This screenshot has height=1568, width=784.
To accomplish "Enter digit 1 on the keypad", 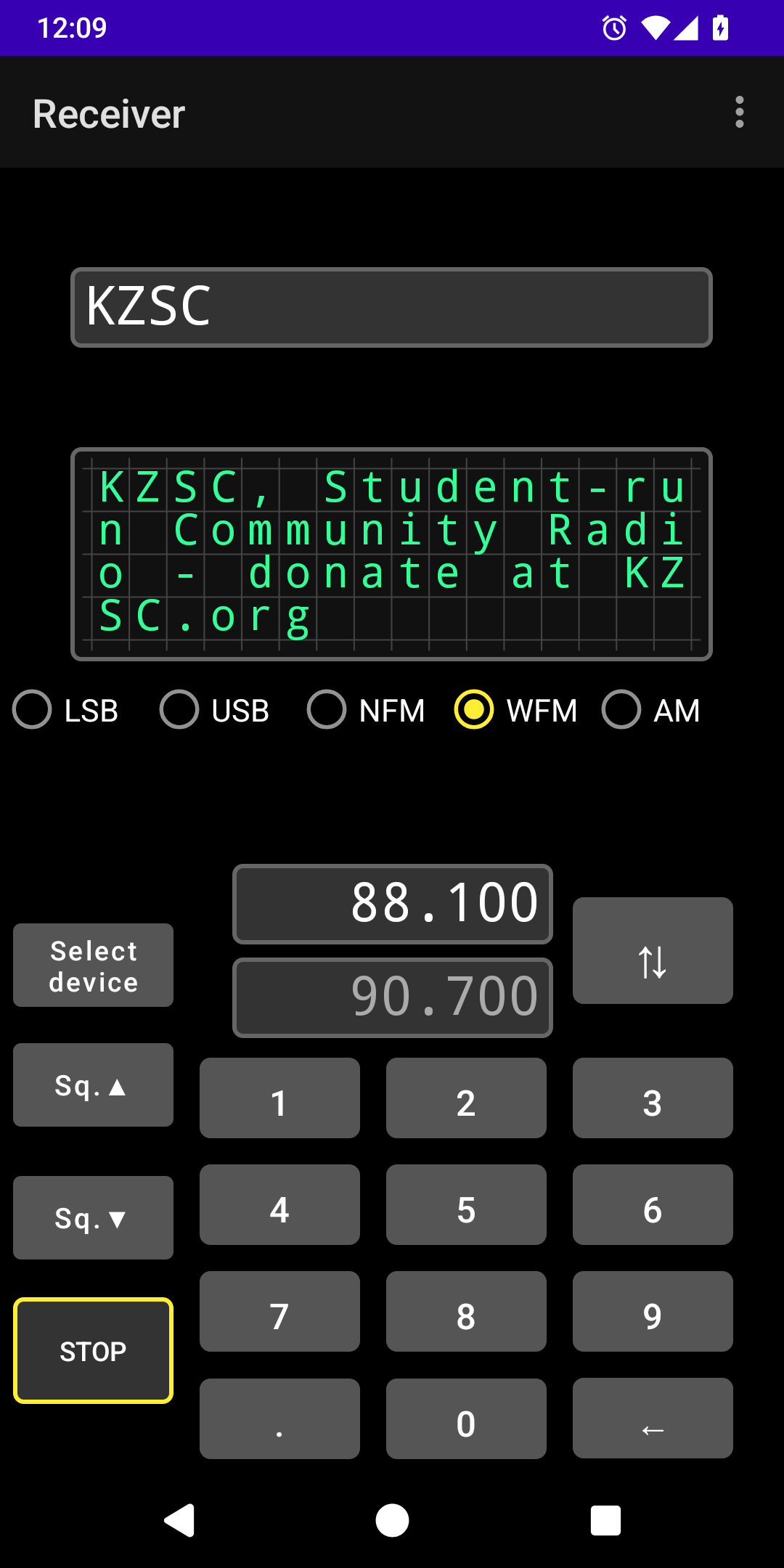I will tap(279, 1098).
